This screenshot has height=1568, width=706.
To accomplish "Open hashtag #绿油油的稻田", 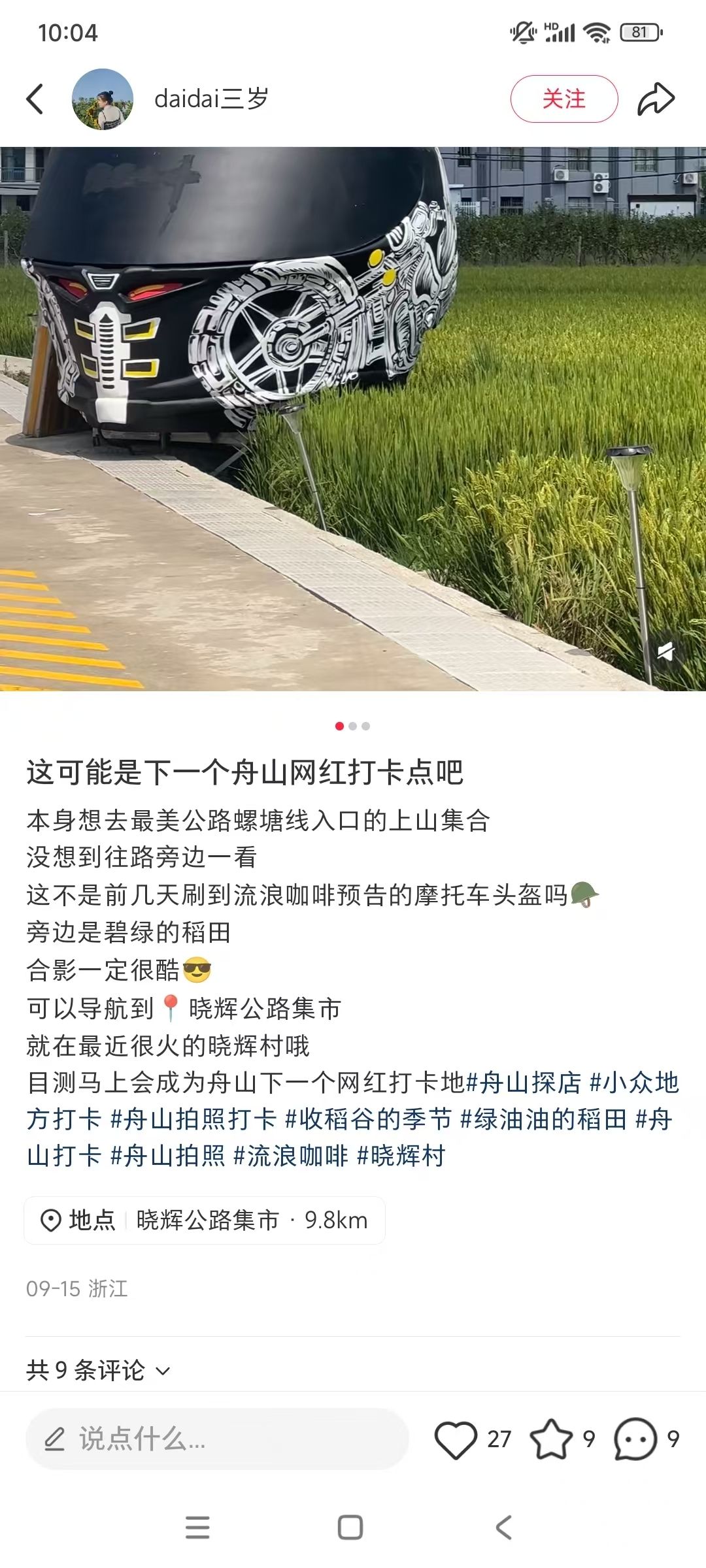I will click(x=544, y=1120).
